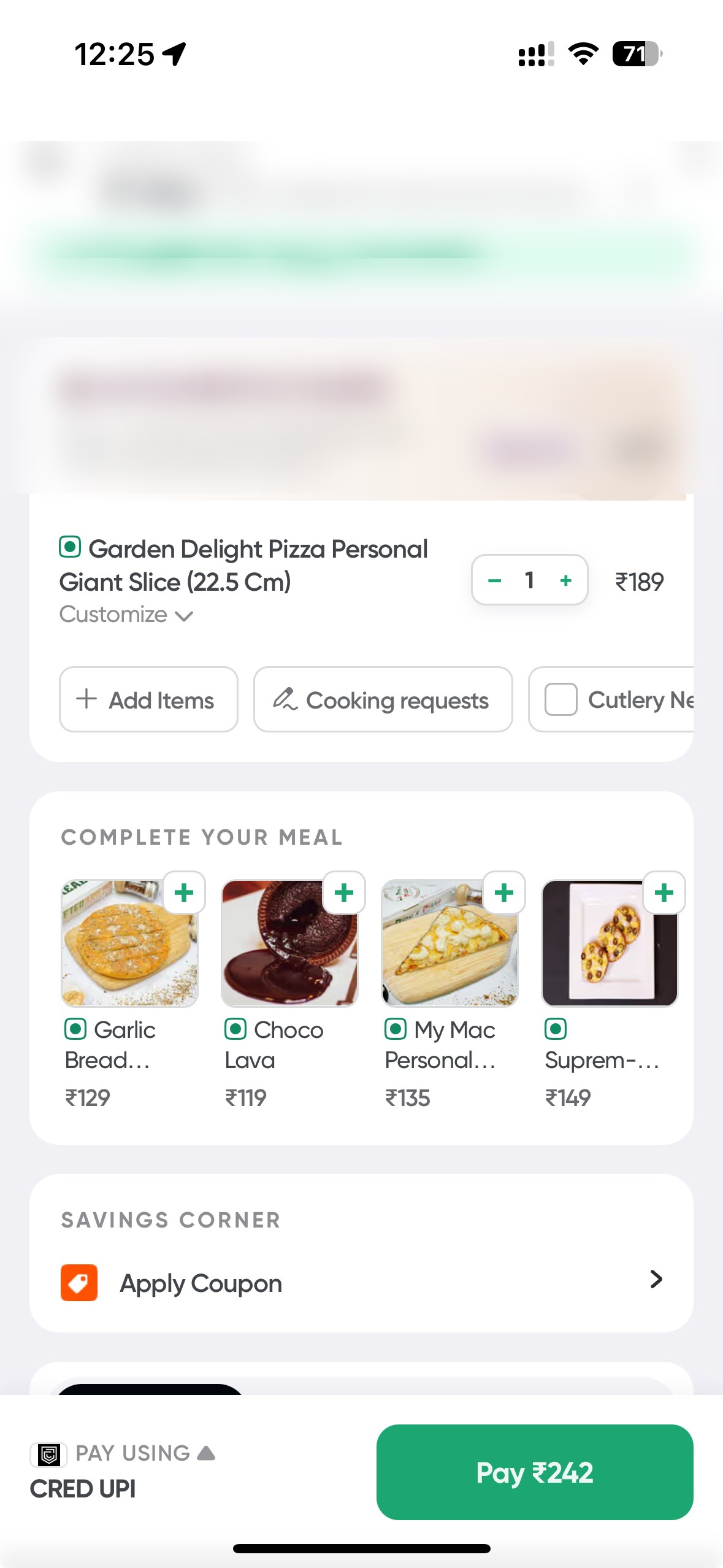Viewport: 723px width, 1568px height.
Task: Enable the Cutlery Needed checkbox
Action: pos(560,699)
